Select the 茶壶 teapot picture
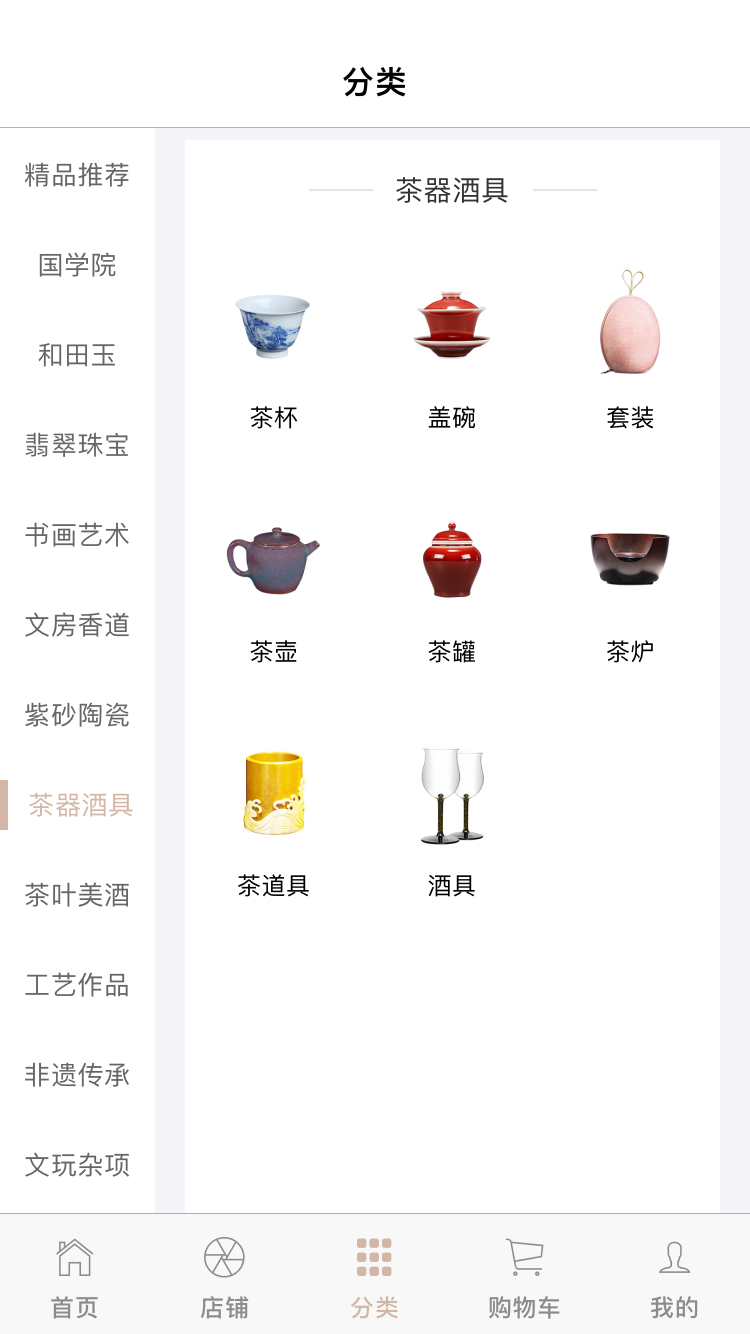 pyautogui.click(x=273, y=560)
